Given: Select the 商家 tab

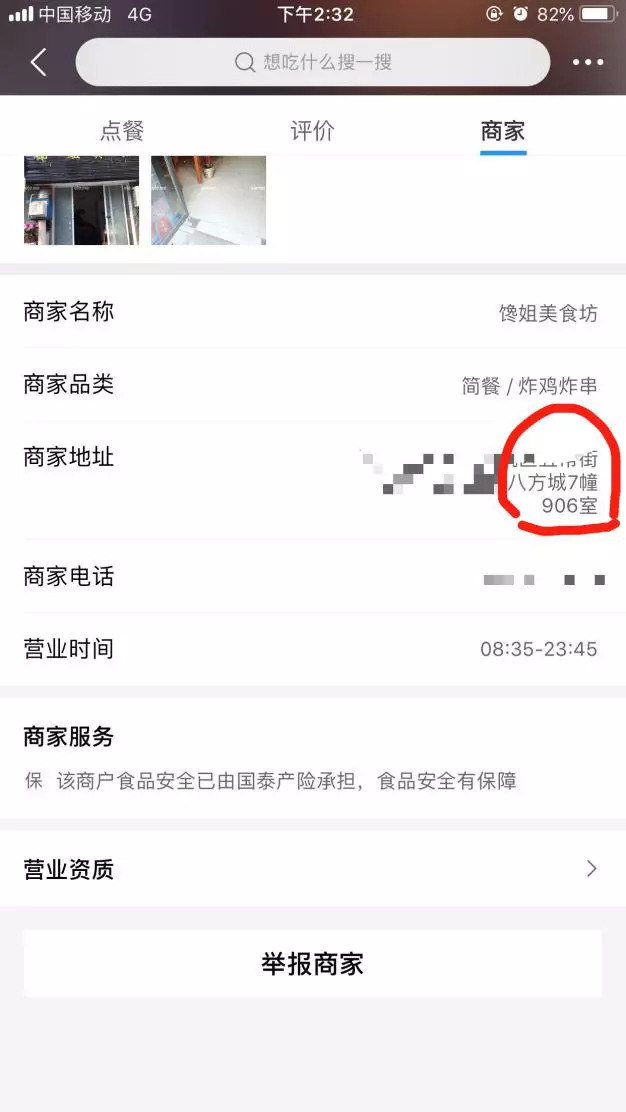Looking at the screenshot, I should click(x=502, y=131).
